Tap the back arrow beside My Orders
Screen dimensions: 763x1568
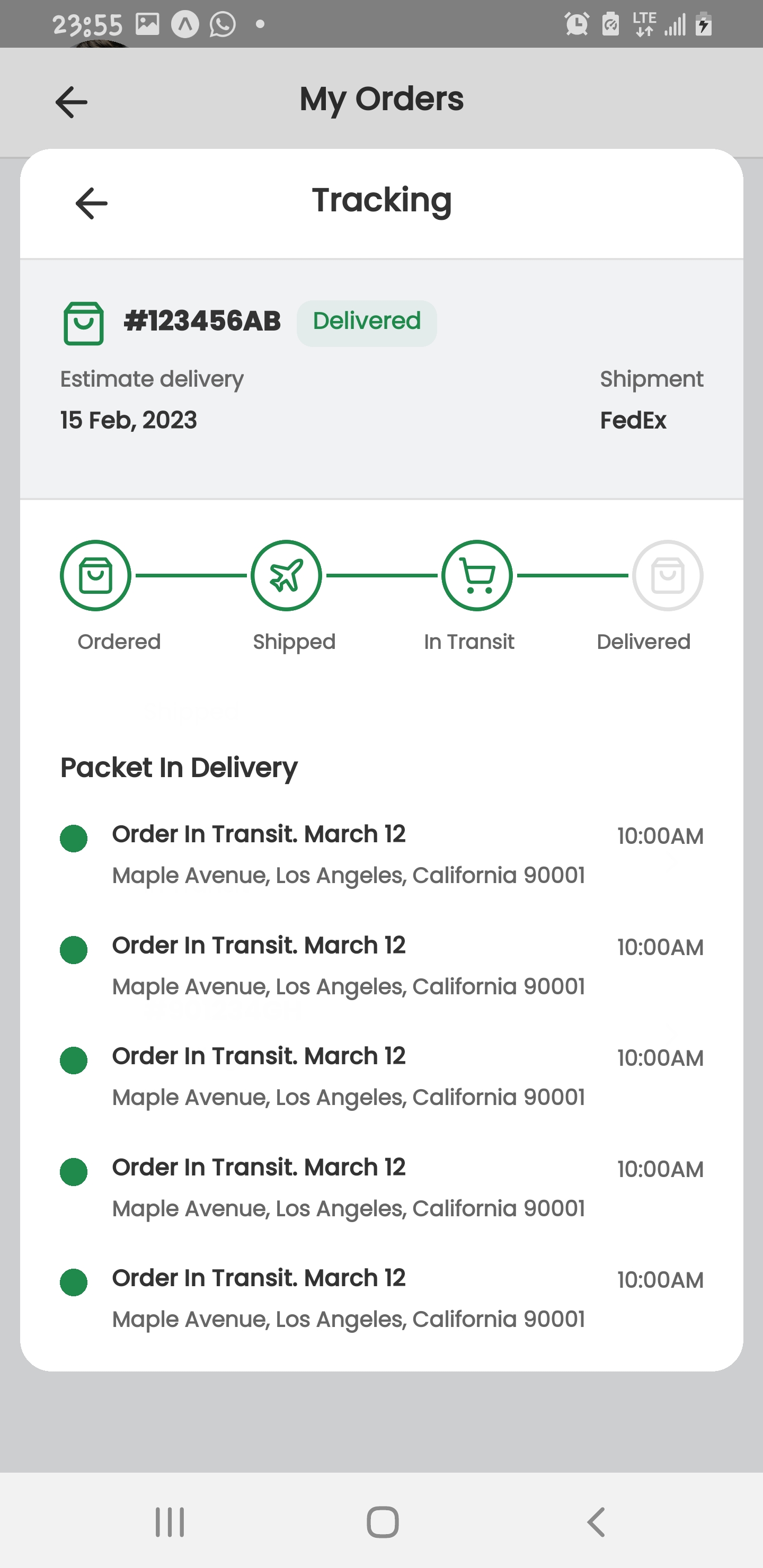[71, 102]
